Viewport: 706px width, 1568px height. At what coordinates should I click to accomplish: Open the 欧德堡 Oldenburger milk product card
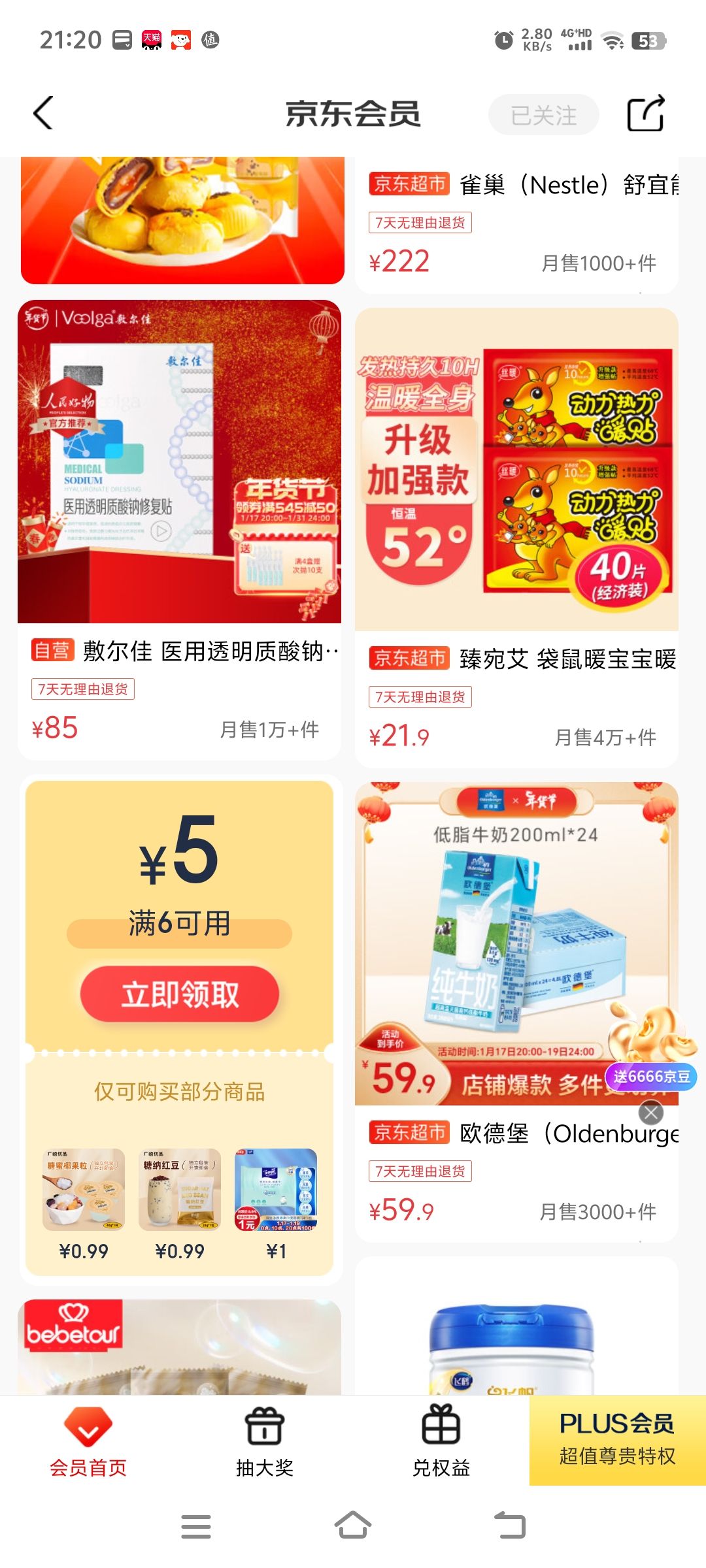pos(516,1011)
